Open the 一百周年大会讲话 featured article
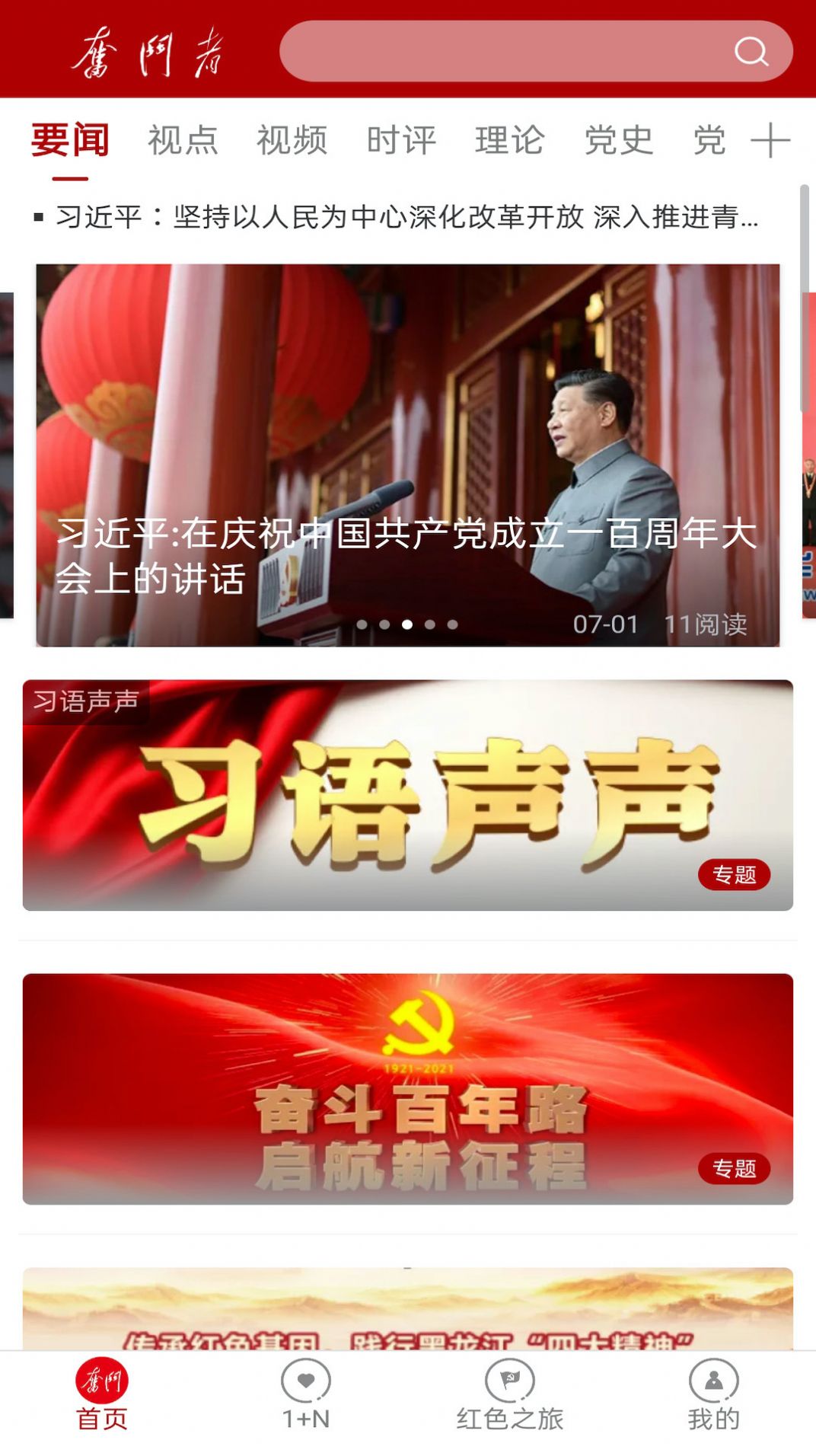The image size is (816, 1456). [x=408, y=454]
